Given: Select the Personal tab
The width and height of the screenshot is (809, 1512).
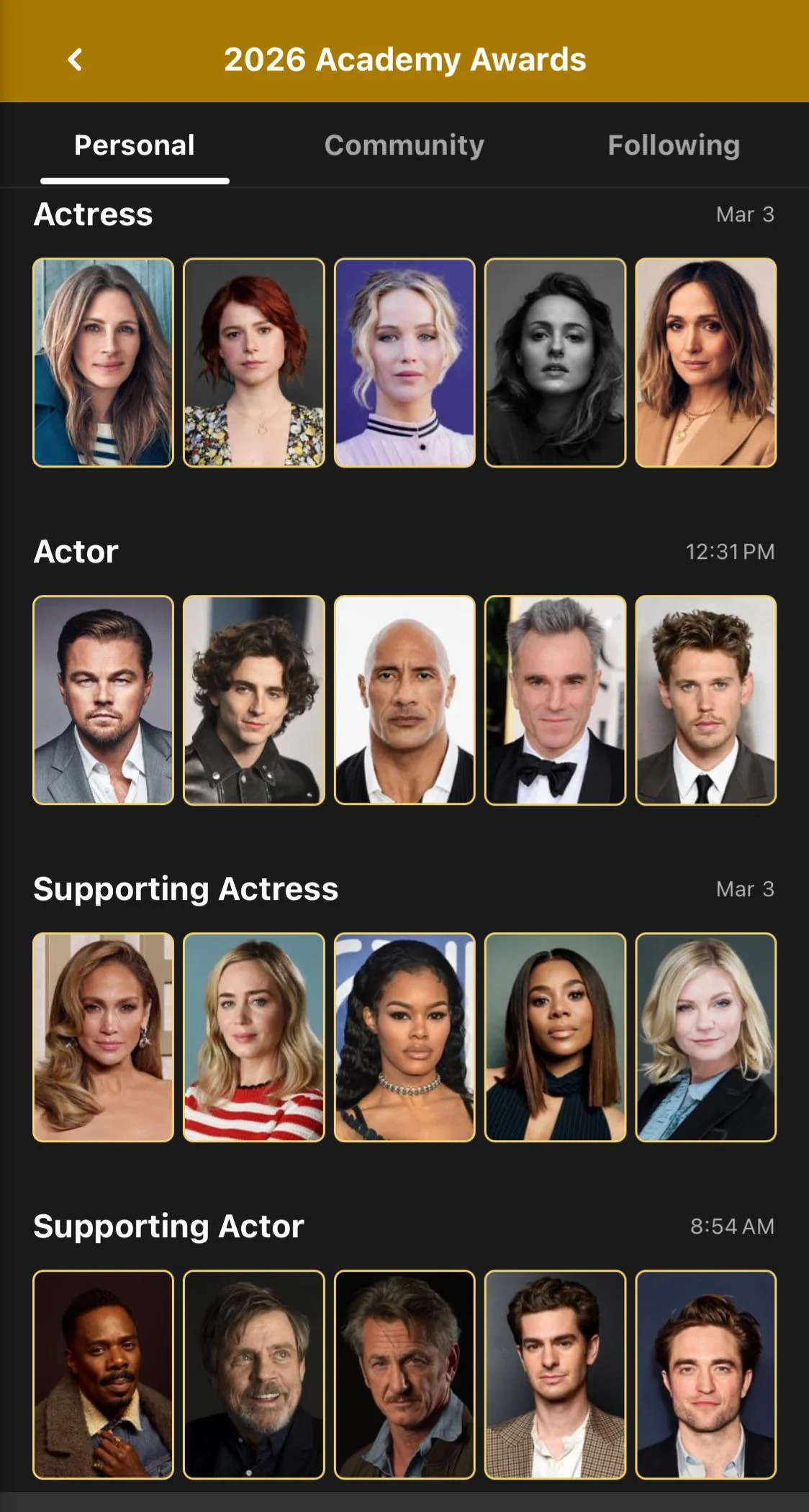Looking at the screenshot, I should tap(135, 145).
